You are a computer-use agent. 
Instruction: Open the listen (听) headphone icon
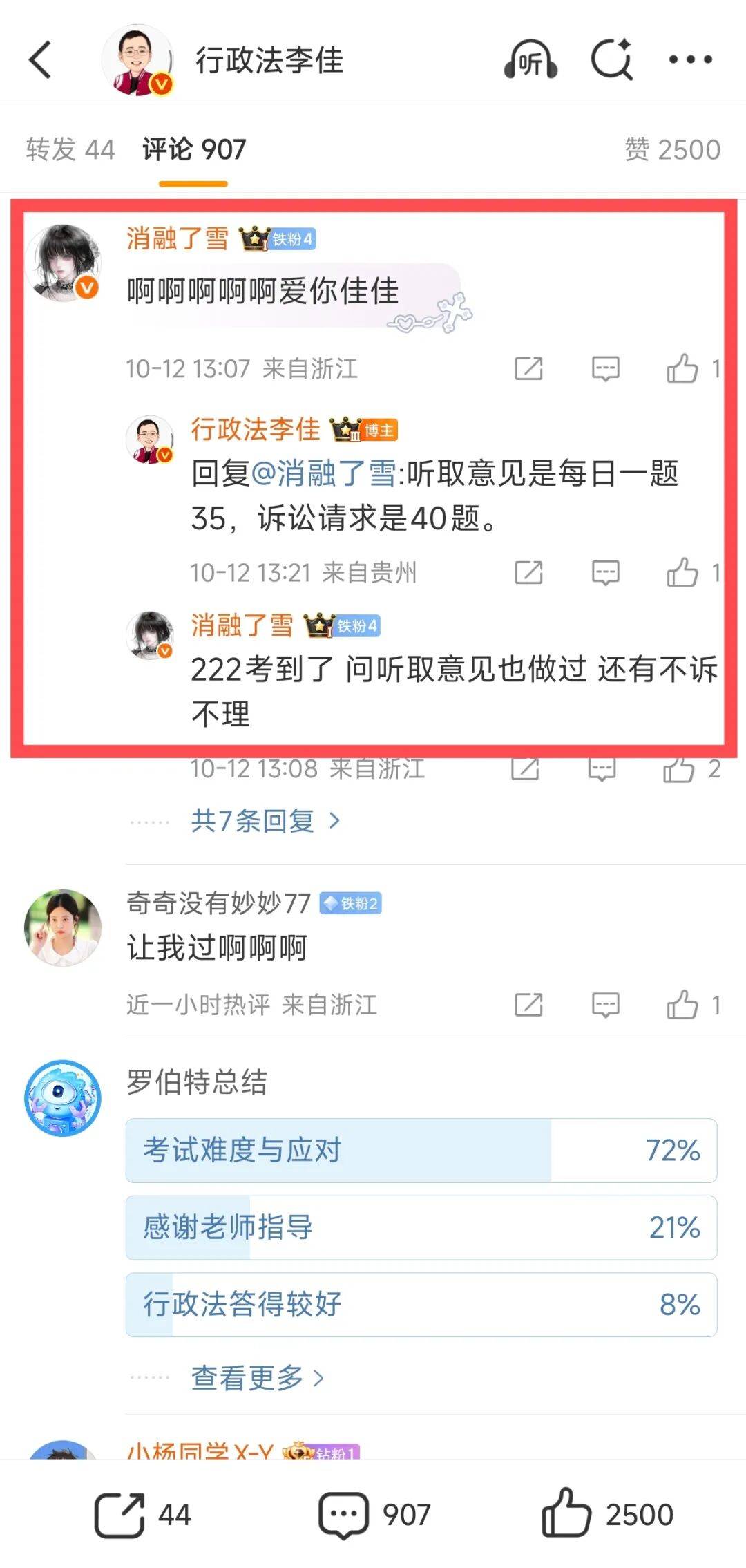(530, 60)
